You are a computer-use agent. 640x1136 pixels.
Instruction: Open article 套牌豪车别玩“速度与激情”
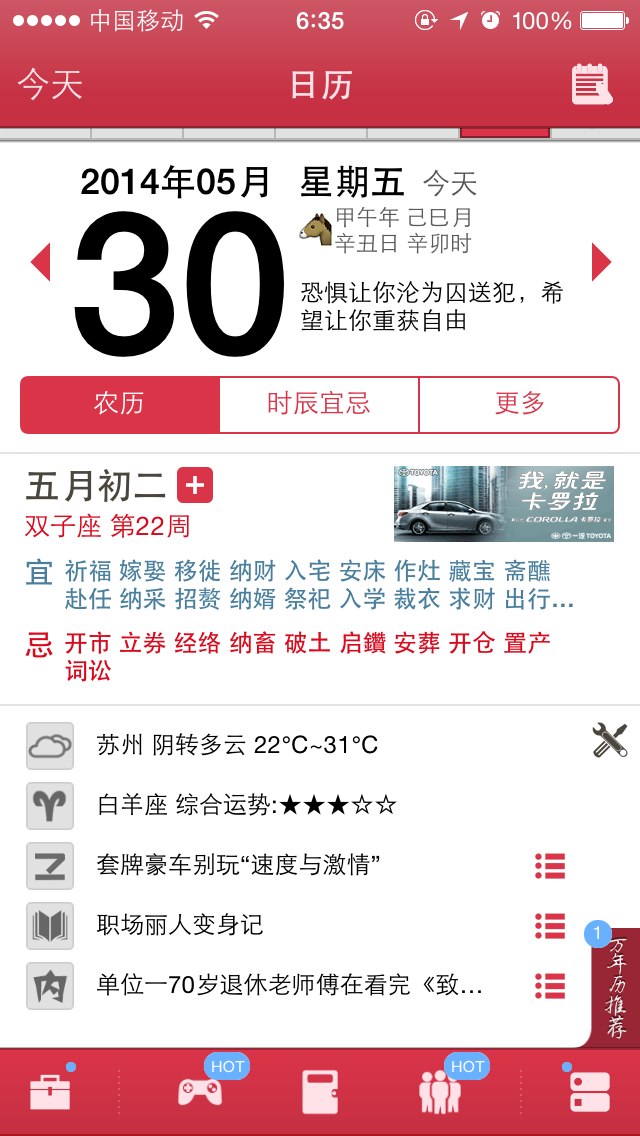(320, 865)
